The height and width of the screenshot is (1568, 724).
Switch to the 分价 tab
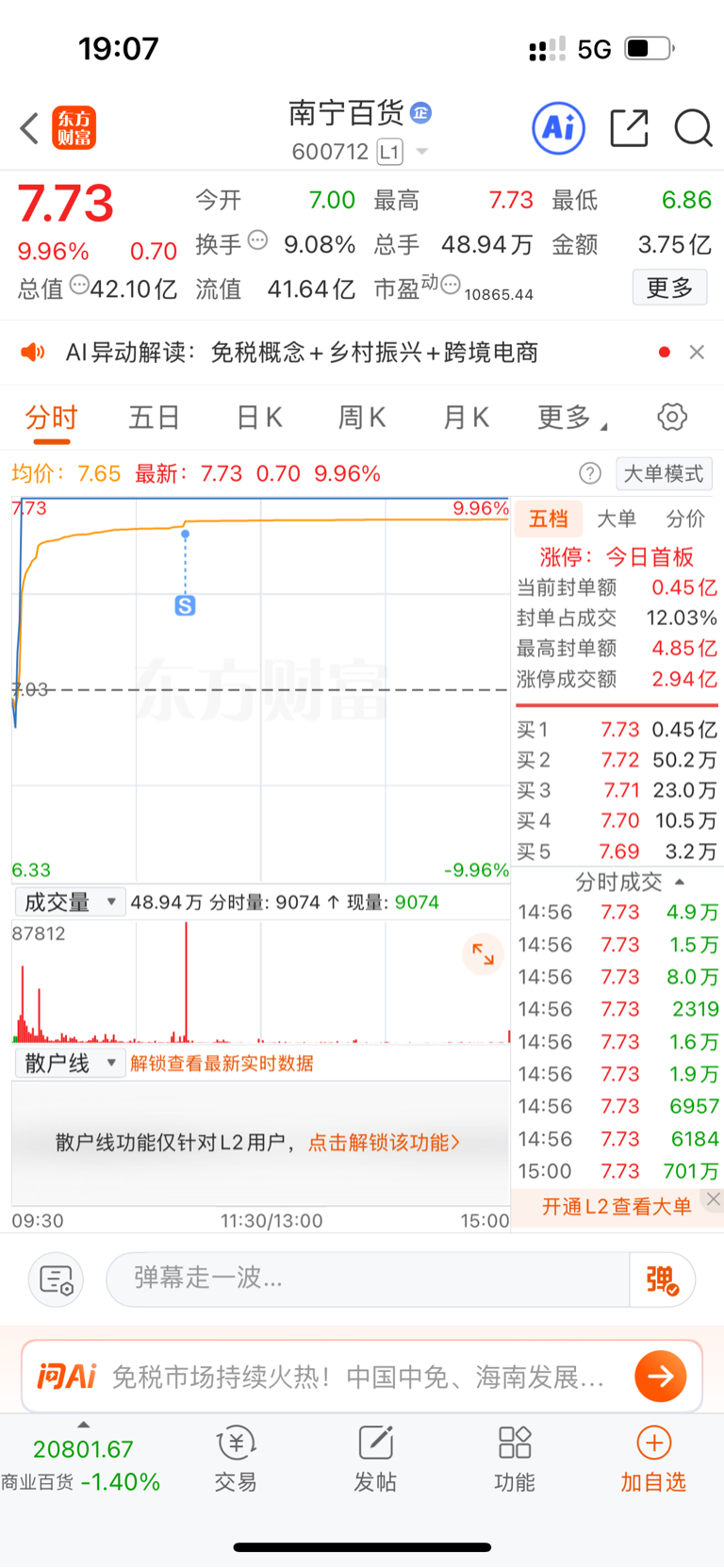click(x=685, y=519)
